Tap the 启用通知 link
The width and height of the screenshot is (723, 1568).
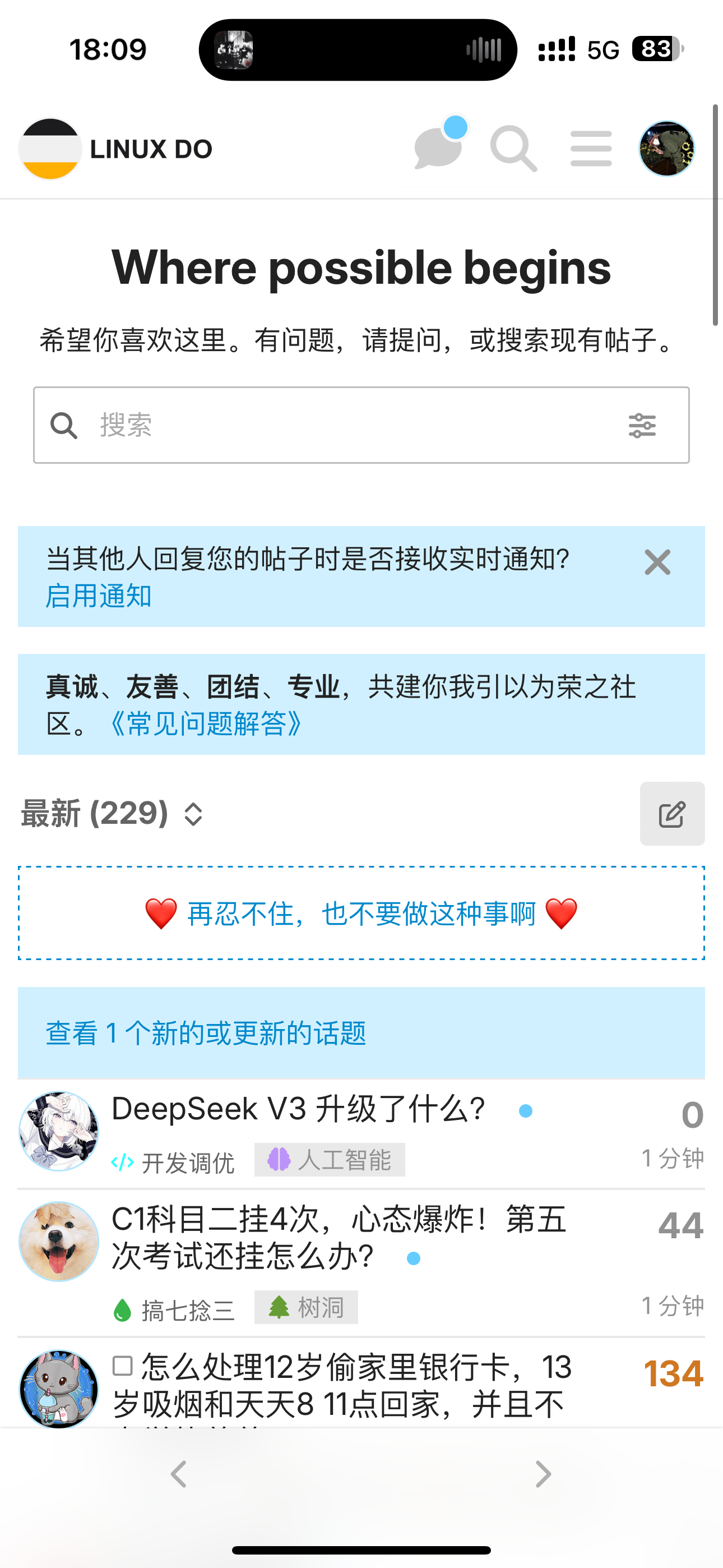pos(99,596)
